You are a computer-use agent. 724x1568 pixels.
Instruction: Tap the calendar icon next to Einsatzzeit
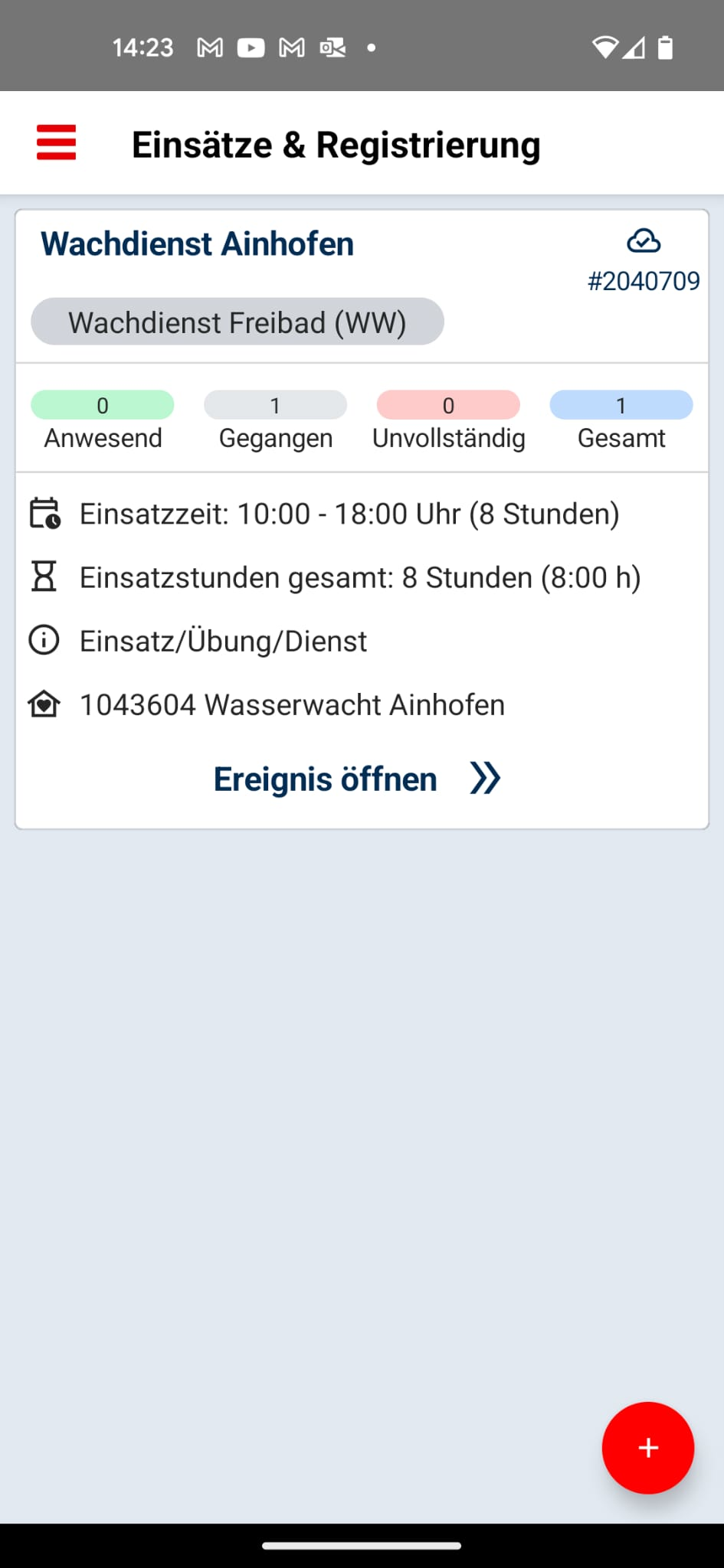[x=44, y=513]
